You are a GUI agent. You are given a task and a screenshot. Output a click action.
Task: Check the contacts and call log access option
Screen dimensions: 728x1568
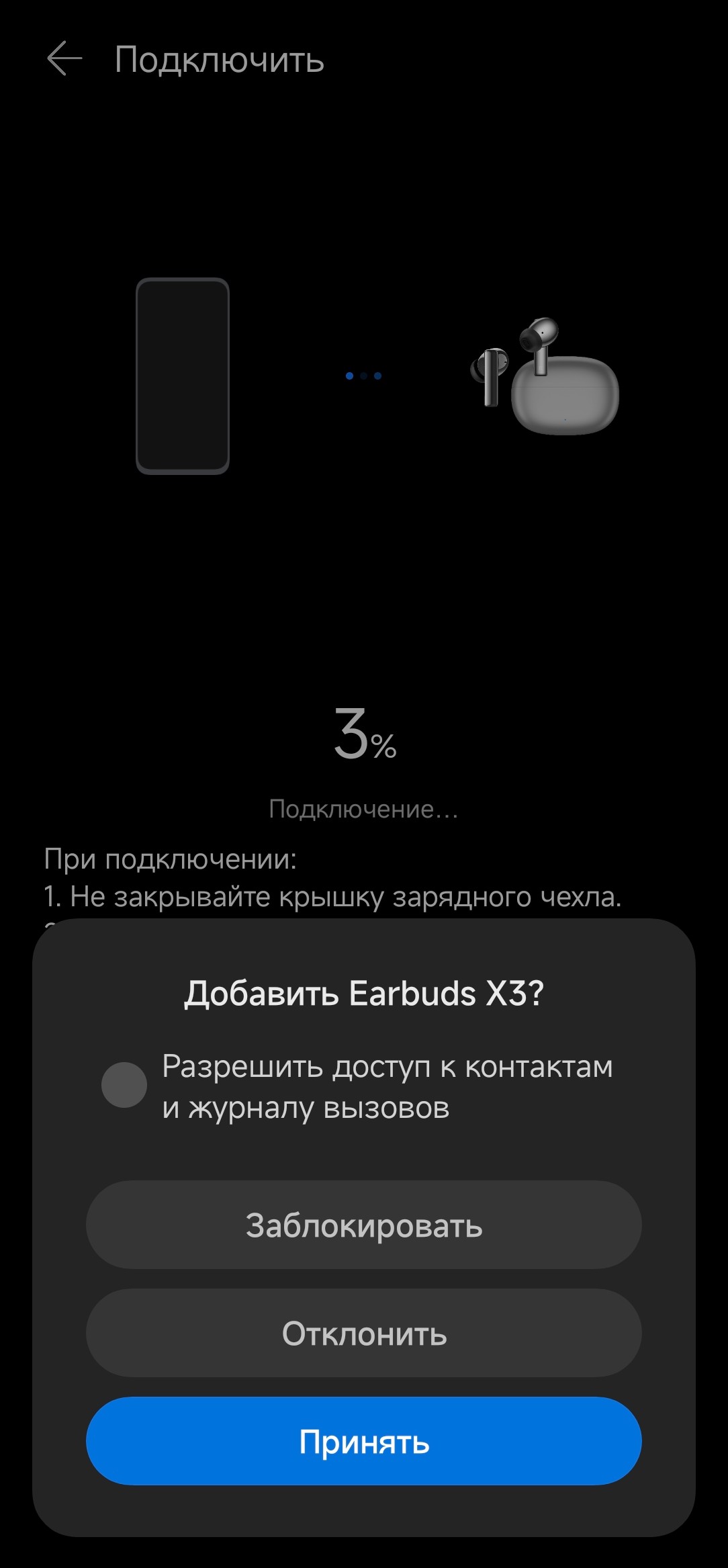tap(124, 1085)
